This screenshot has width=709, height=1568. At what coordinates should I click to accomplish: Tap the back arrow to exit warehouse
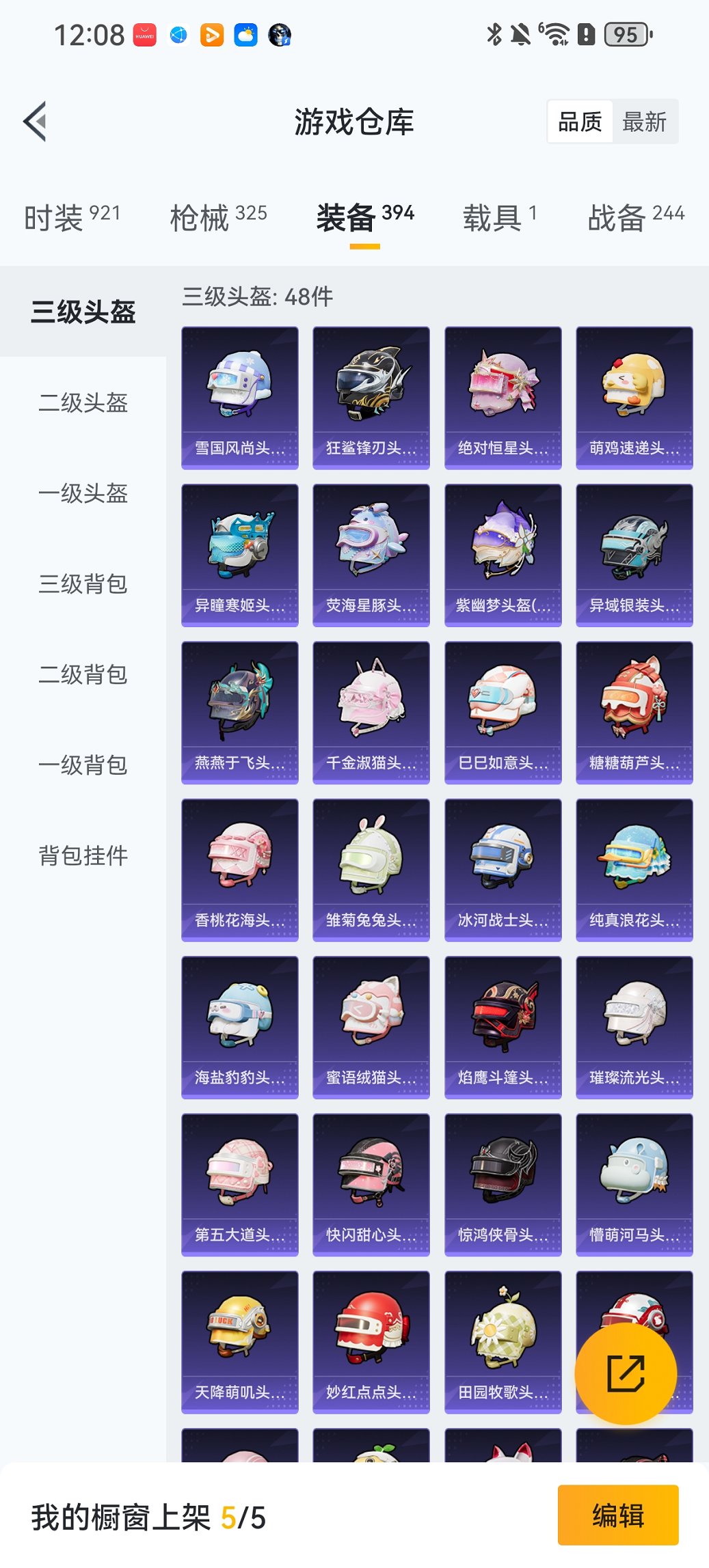36,120
